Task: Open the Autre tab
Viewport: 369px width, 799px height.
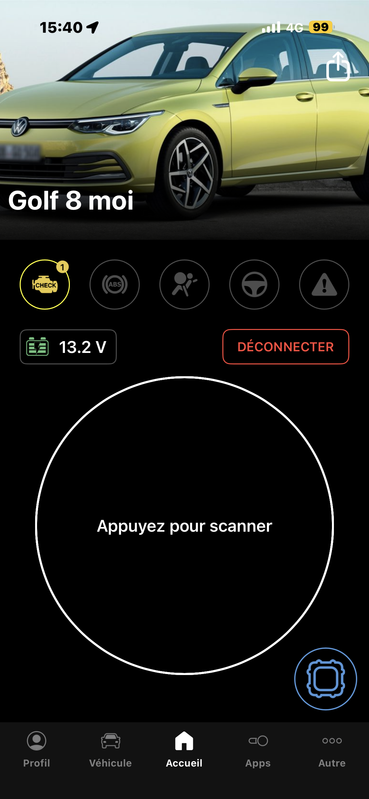Action: coord(332,750)
